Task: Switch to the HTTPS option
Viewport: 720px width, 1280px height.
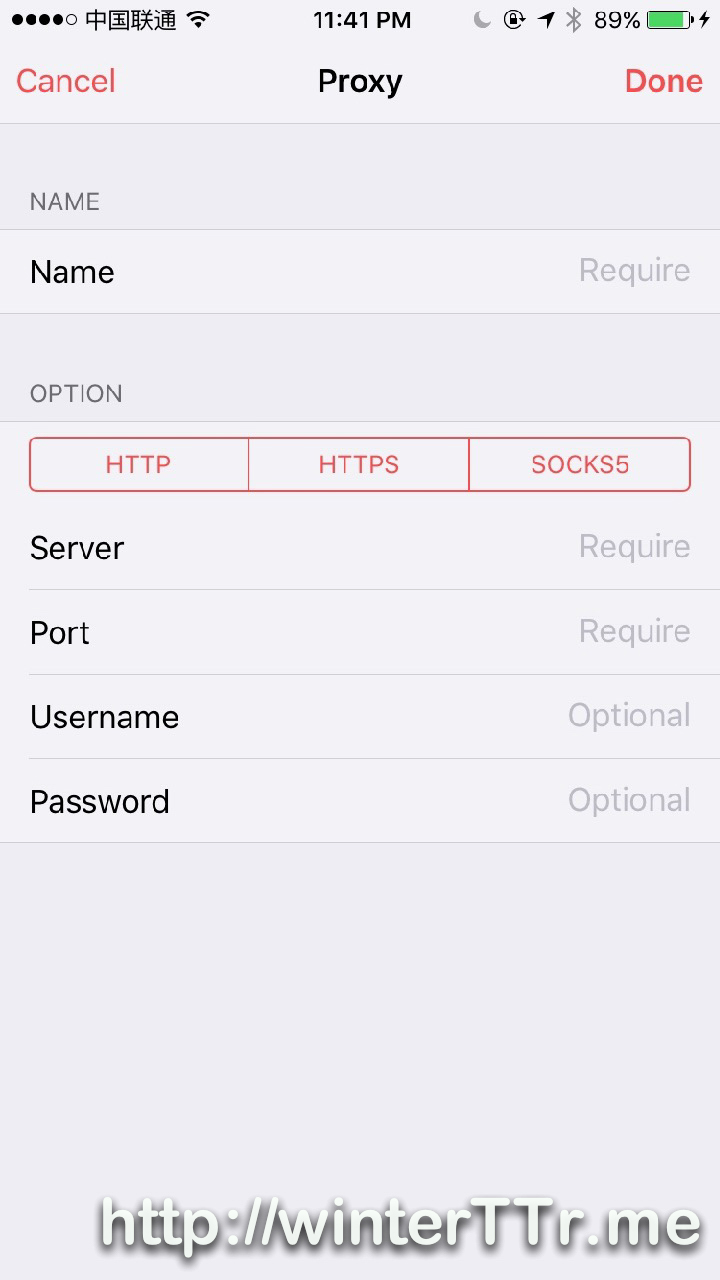Action: tap(359, 464)
